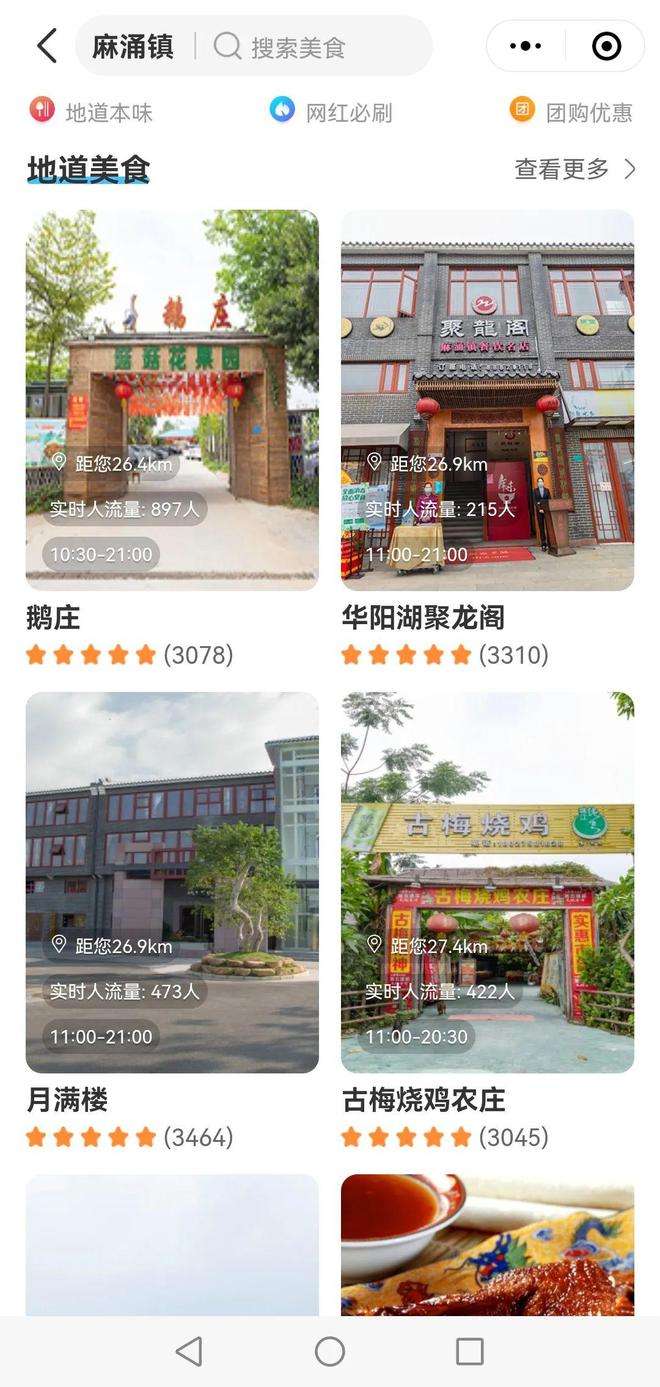Open 查看更多 for 地道美食
This screenshot has width=660, height=1387.
coord(574,169)
